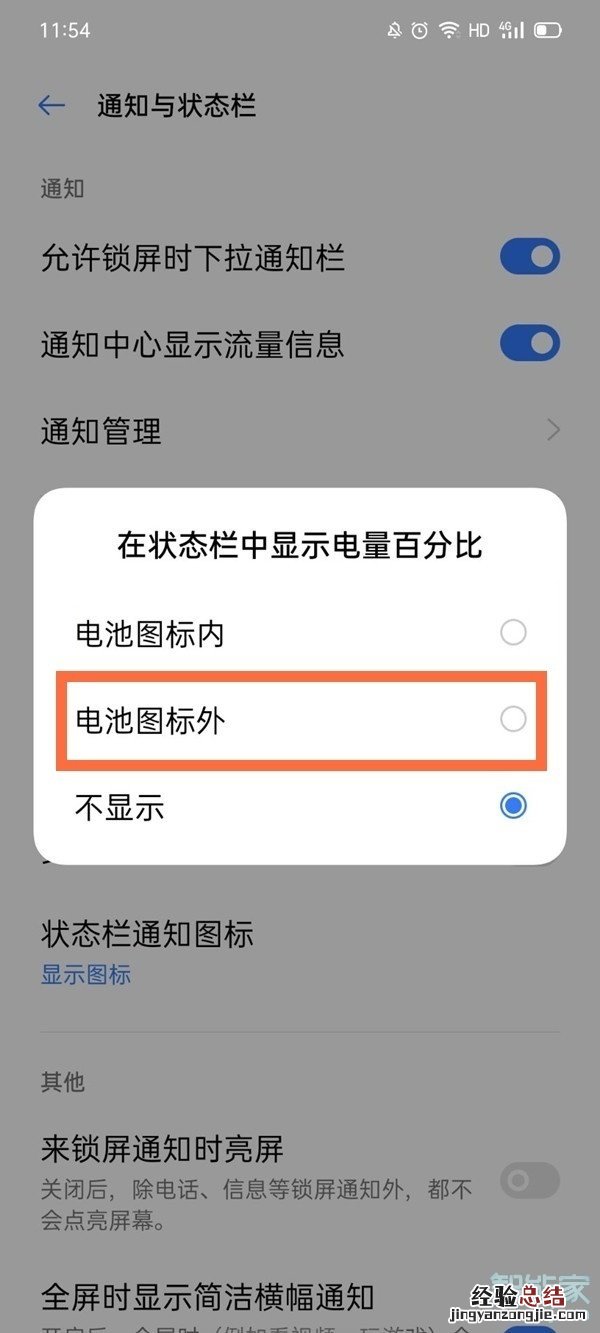
Task: Toggle 允许锁屏时下拉通知栏 switch
Action: [529, 257]
